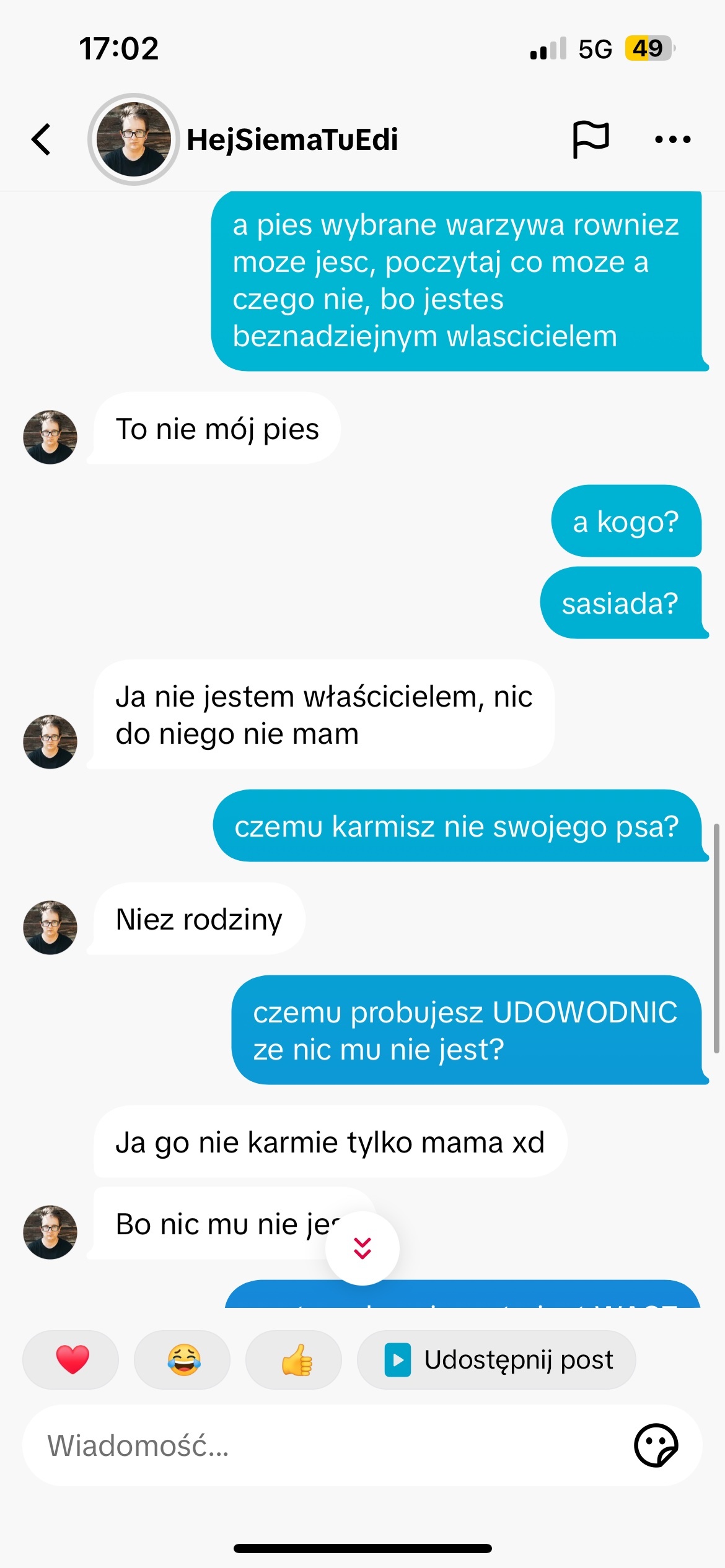Send the laughing-crying emoji
Image resolution: width=725 pixels, height=1568 pixels.
pyautogui.click(x=183, y=1359)
